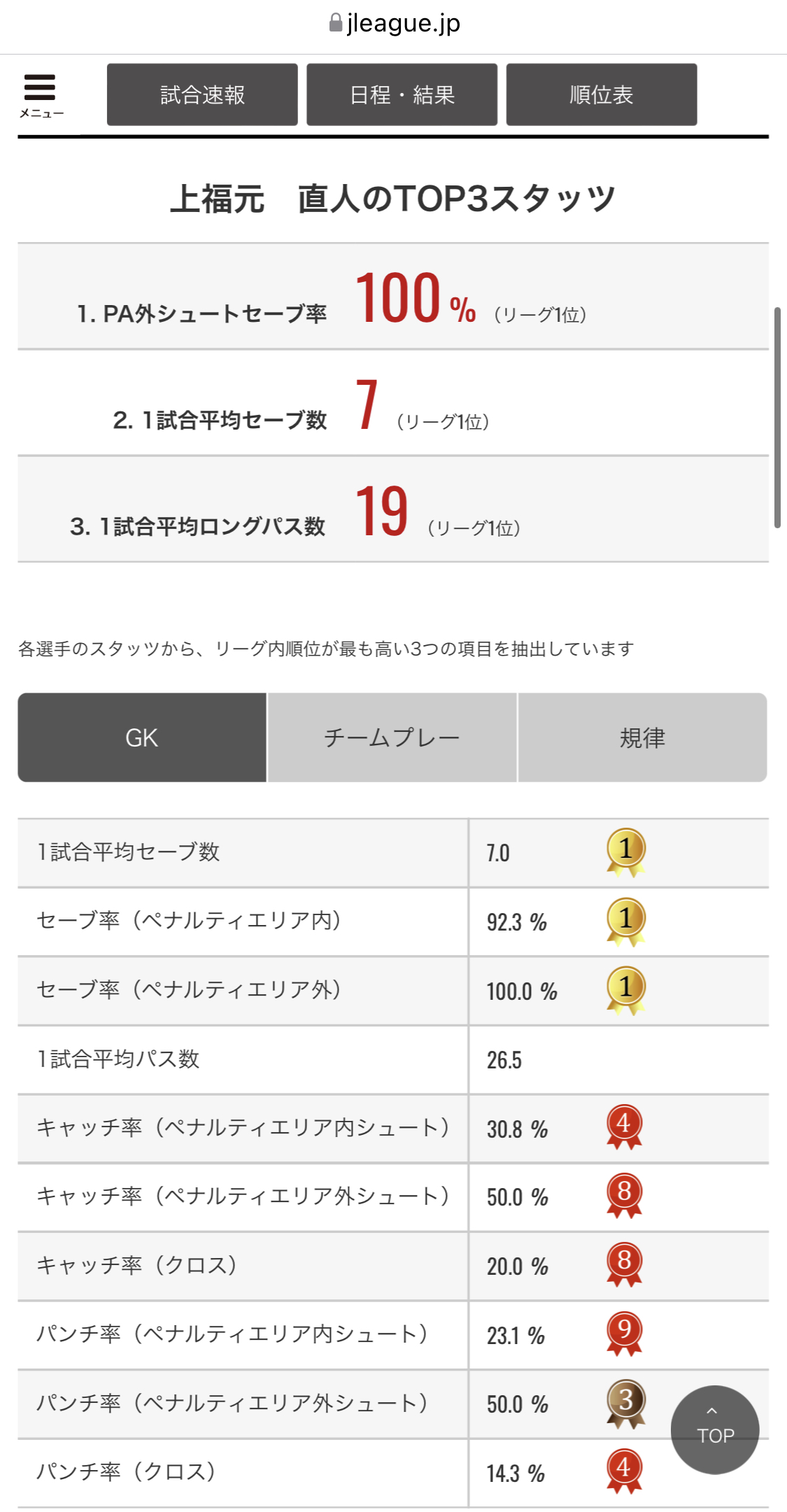Switch to the チームプレー tab
The image size is (787, 1512).
tap(392, 737)
